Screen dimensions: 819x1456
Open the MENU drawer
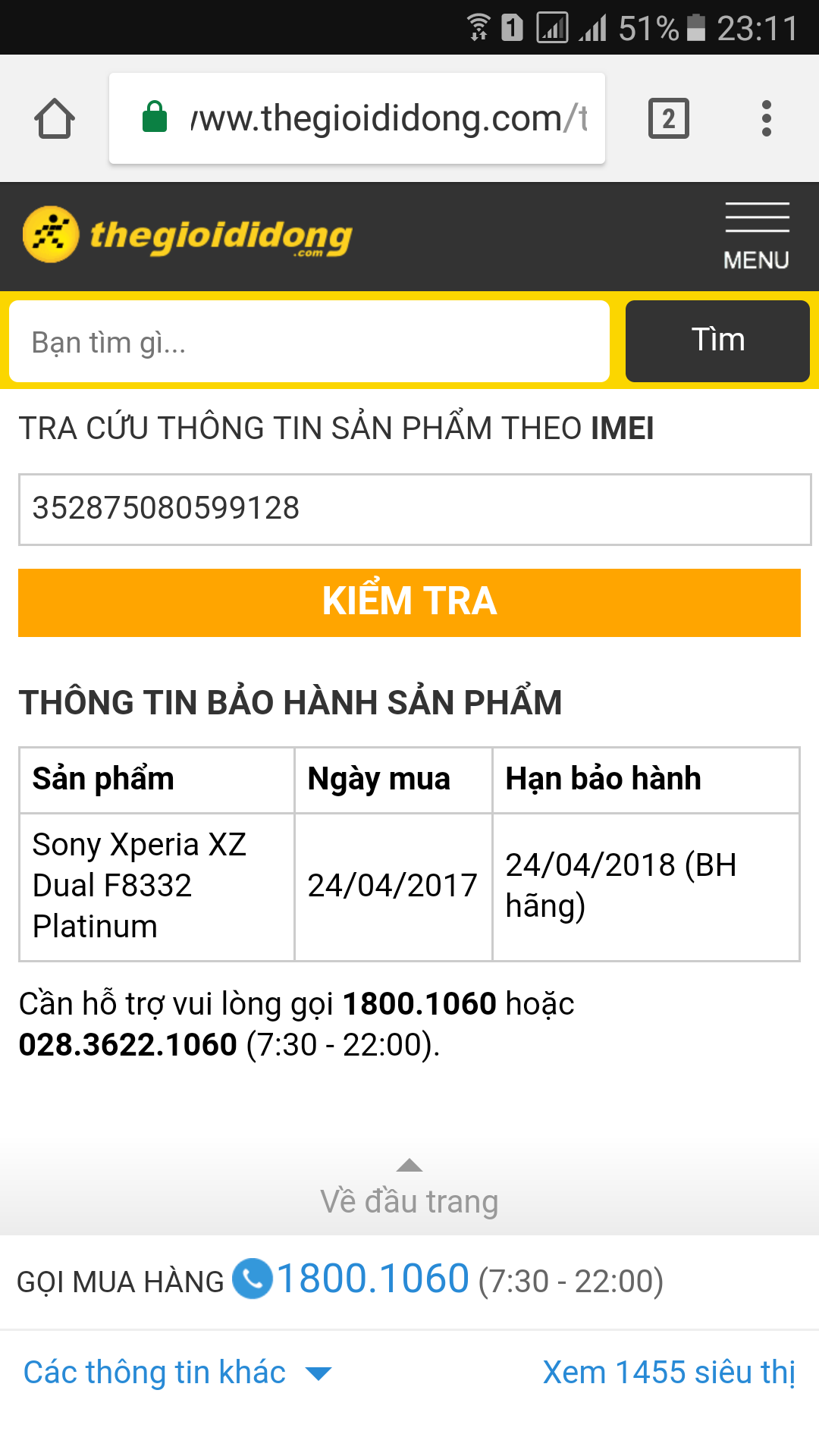(x=756, y=237)
